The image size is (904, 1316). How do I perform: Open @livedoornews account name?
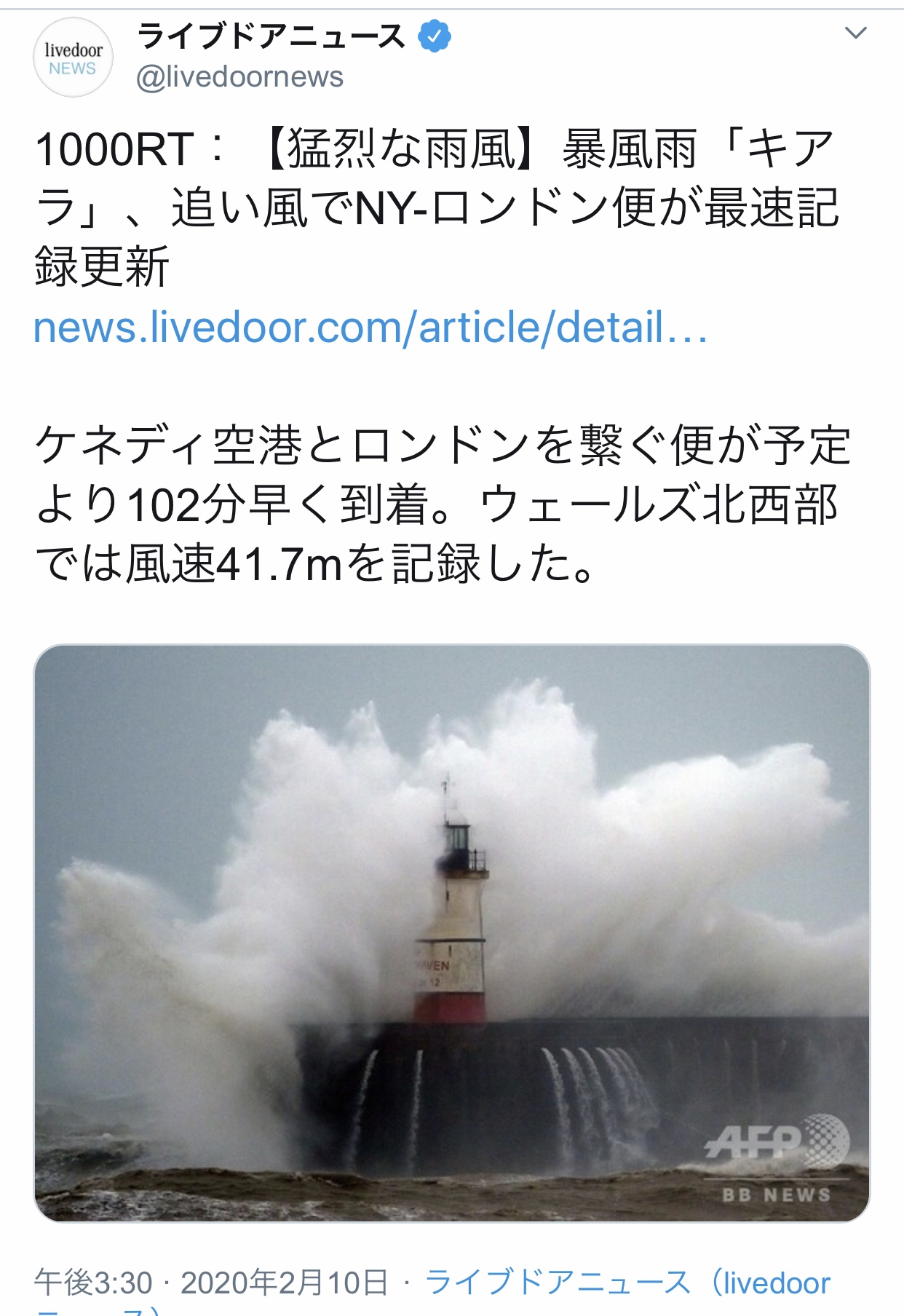(240, 77)
